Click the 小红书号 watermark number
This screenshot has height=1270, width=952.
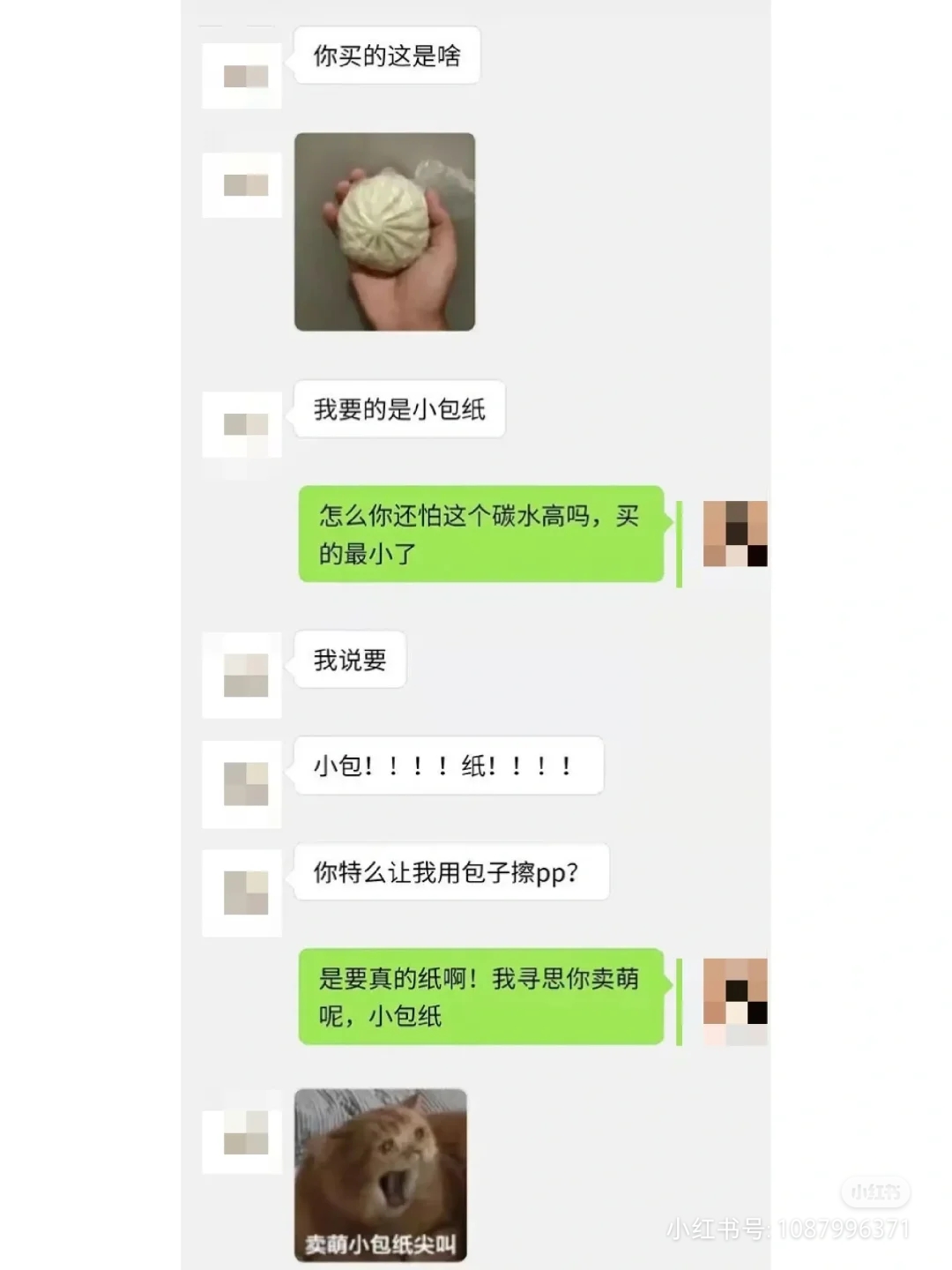[x=789, y=1228]
